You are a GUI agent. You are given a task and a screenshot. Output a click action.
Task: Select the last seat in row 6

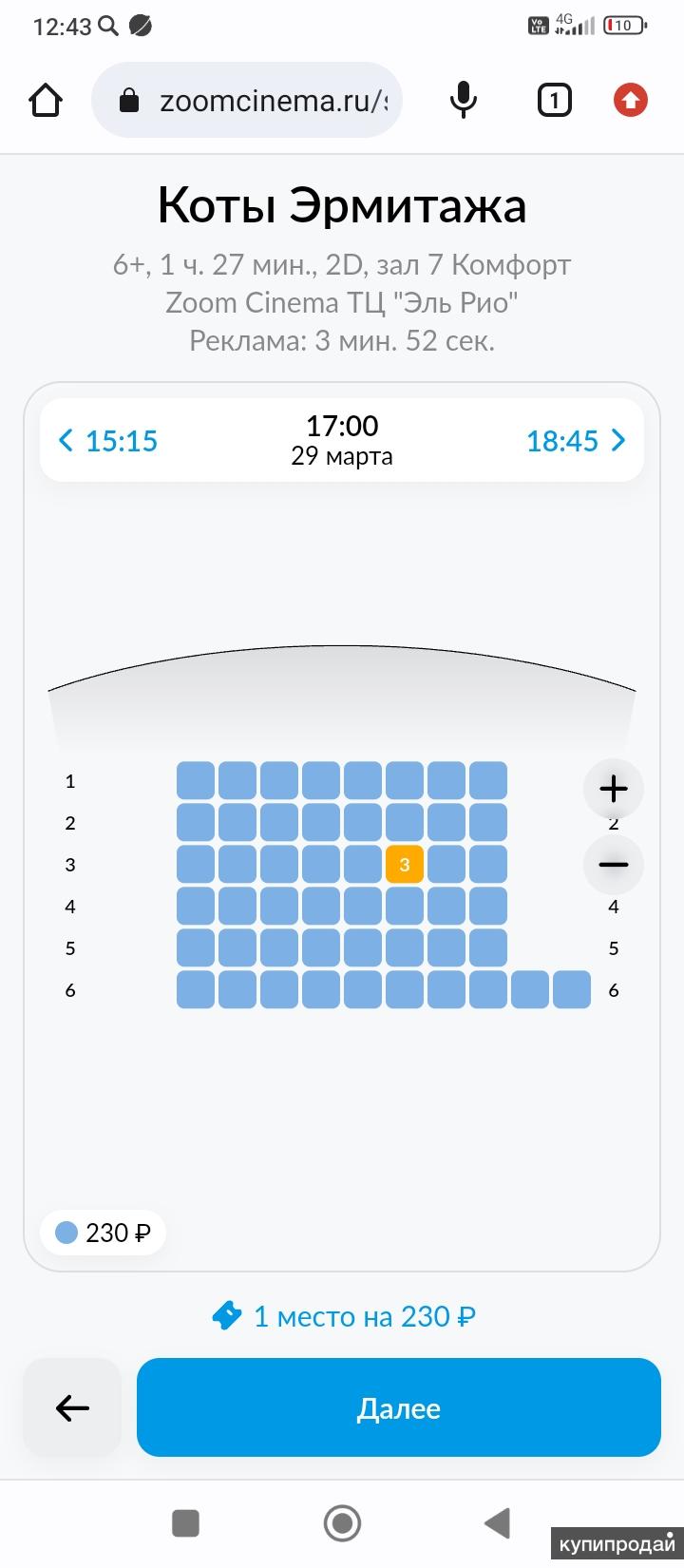coord(572,990)
